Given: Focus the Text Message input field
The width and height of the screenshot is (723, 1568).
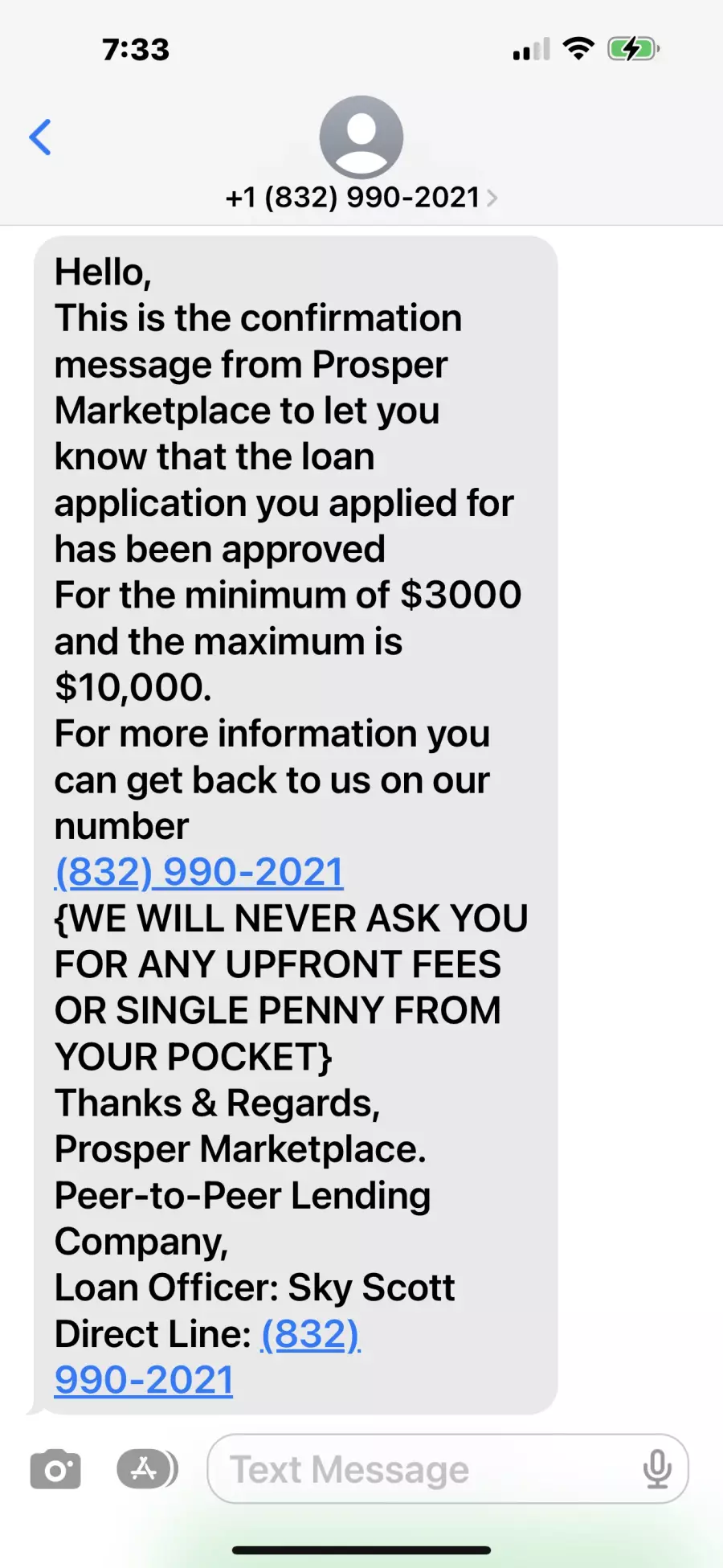Looking at the screenshot, I should click(426, 1469).
